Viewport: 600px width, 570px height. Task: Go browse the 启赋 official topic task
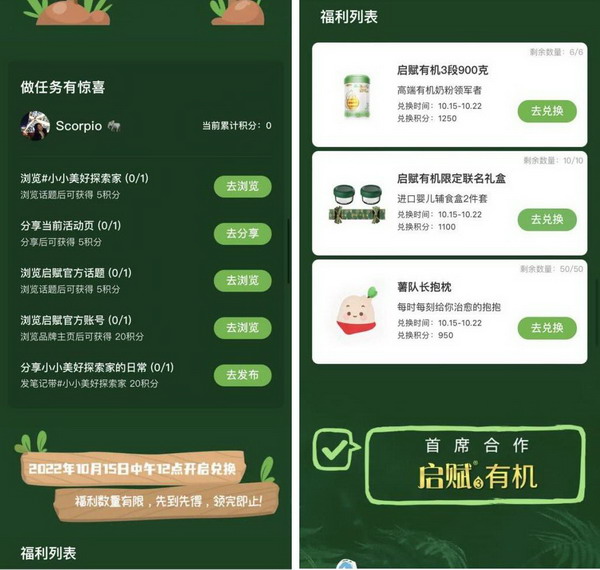coord(242,281)
